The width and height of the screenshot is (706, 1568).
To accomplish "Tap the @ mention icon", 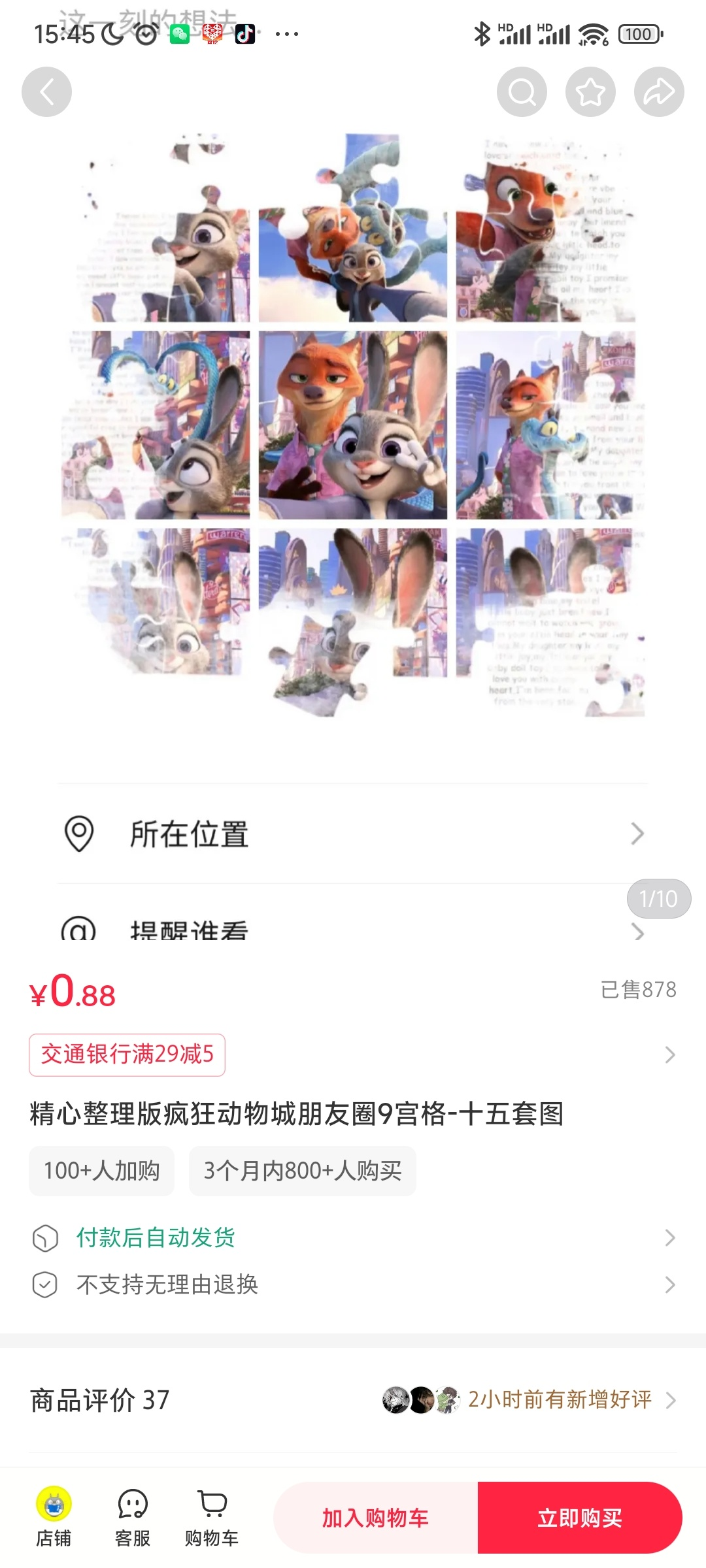I will [80, 931].
